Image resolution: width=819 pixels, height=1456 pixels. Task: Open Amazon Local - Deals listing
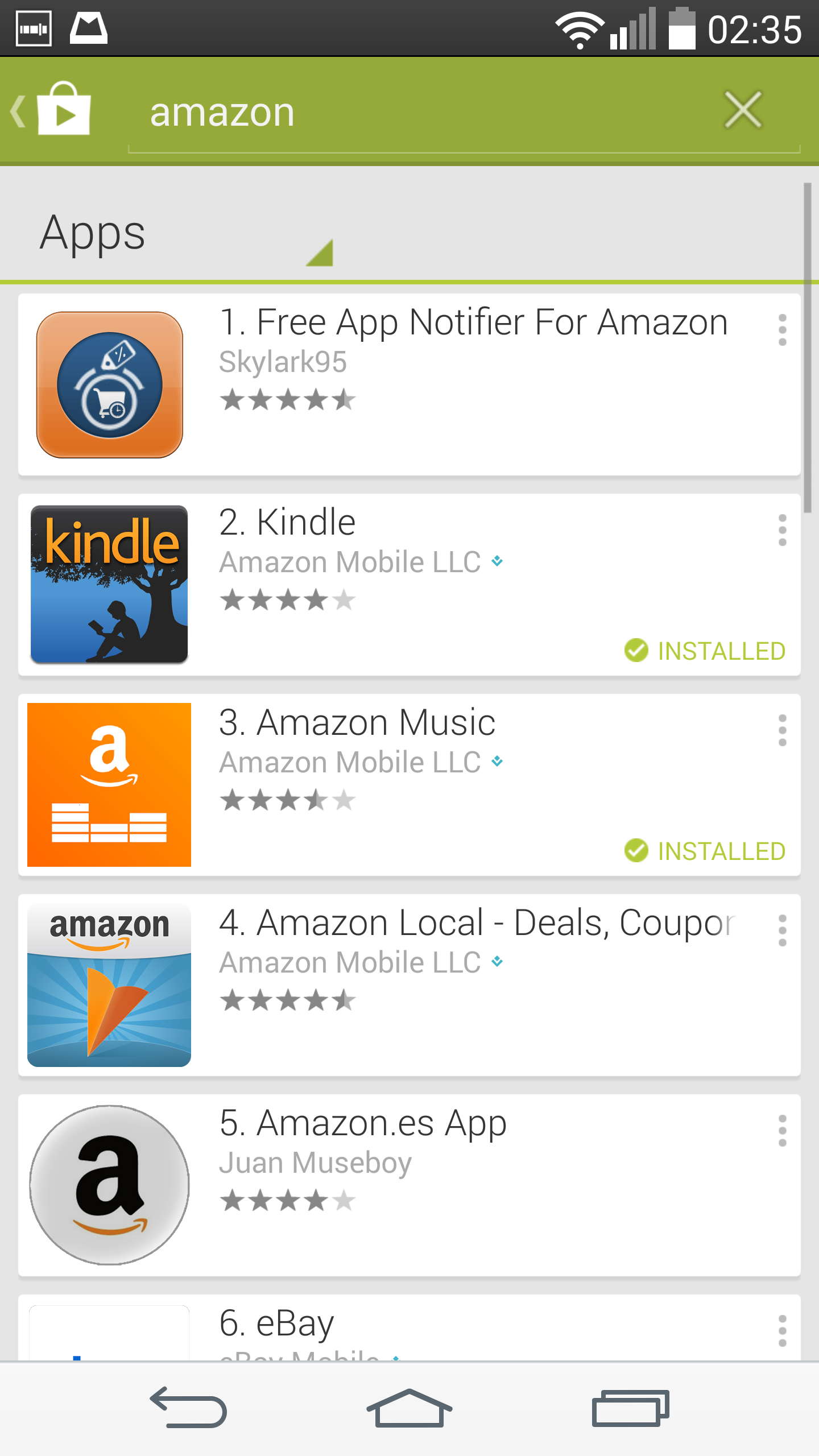click(409, 985)
